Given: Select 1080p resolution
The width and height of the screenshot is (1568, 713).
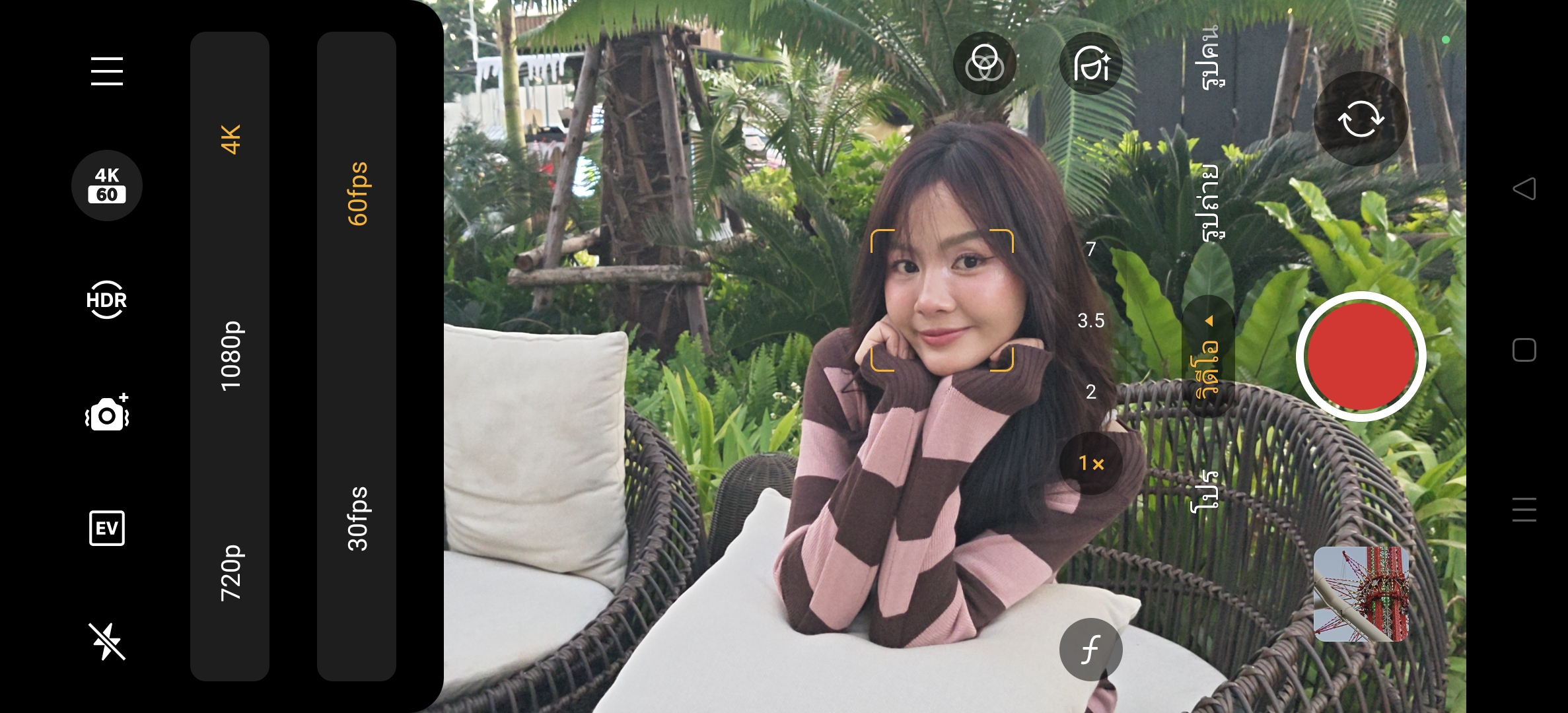Looking at the screenshot, I should click(x=231, y=356).
